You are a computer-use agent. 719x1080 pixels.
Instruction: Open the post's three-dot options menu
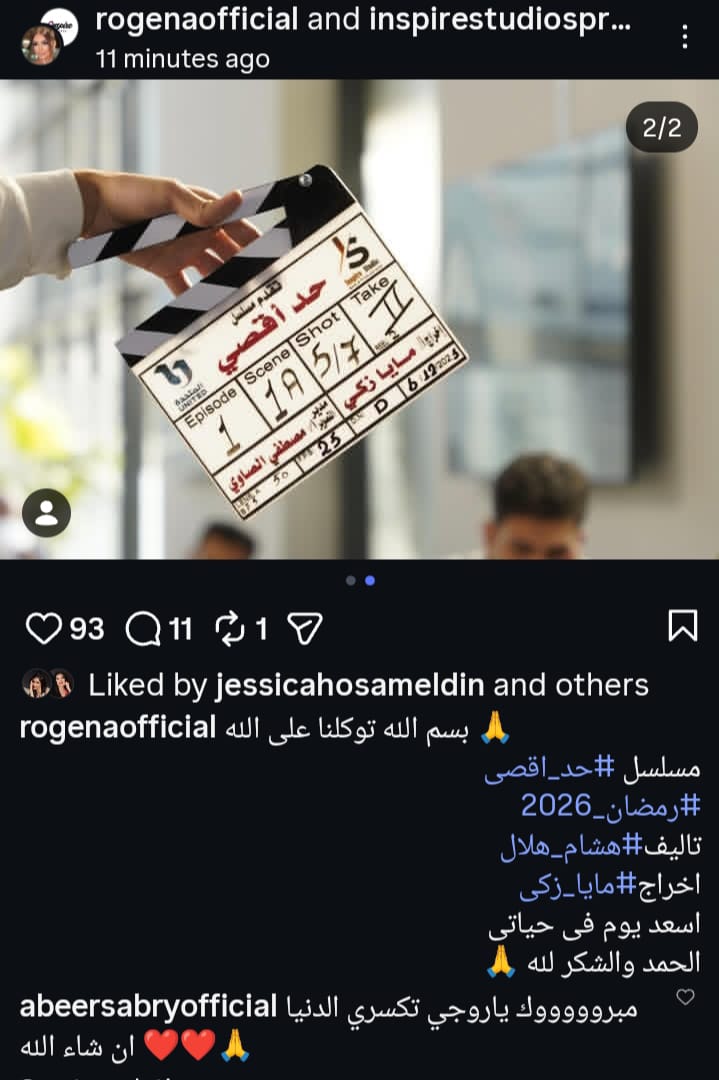pyautogui.click(x=685, y=38)
